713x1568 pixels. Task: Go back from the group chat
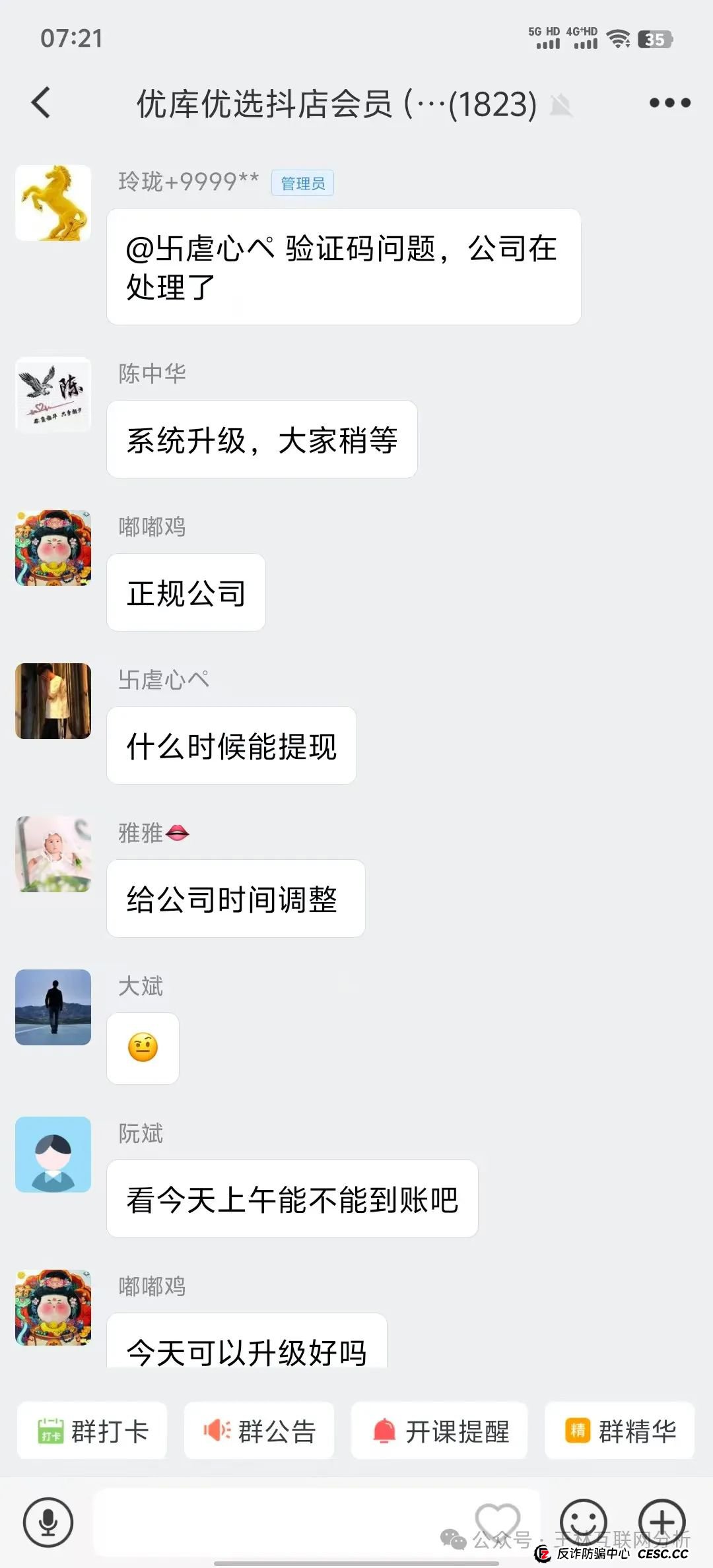(x=41, y=103)
